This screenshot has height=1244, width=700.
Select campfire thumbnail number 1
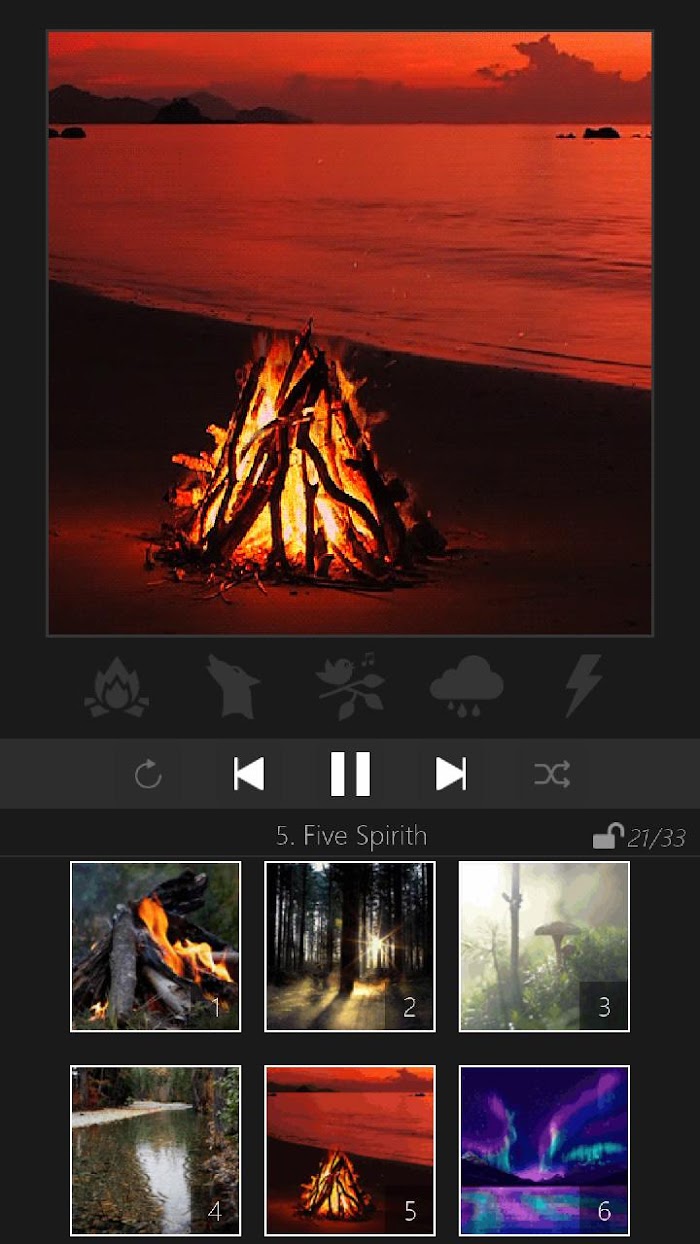click(x=155, y=946)
